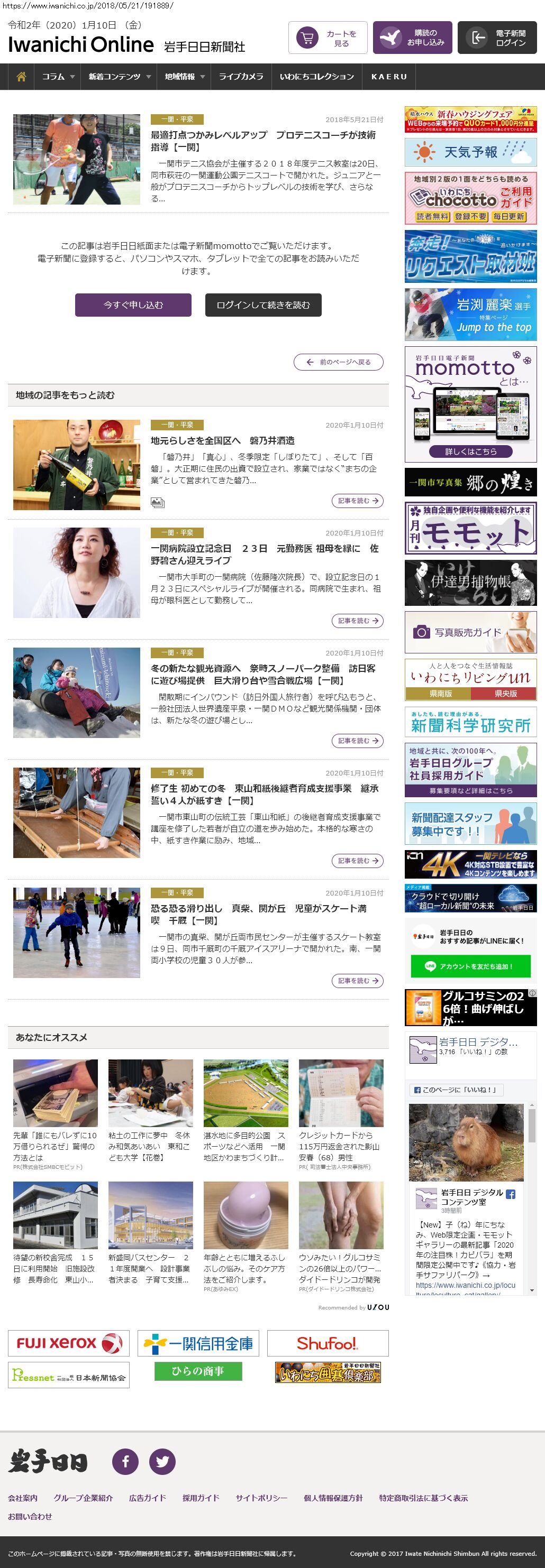Go to the home icon in navigation

click(x=21, y=77)
